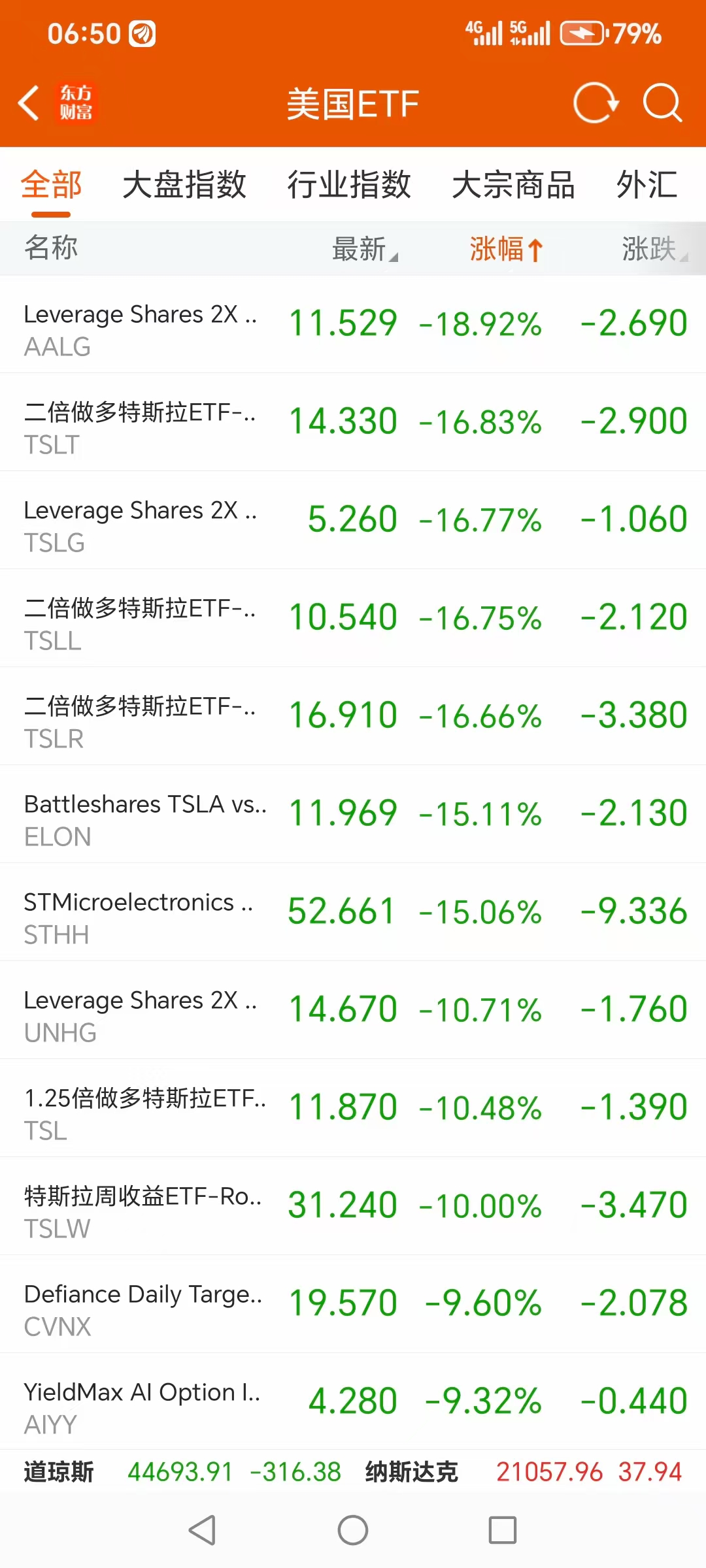Switch to the 外汇 tab
The width and height of the screenshot is (706, 1568).
(646, 185)
